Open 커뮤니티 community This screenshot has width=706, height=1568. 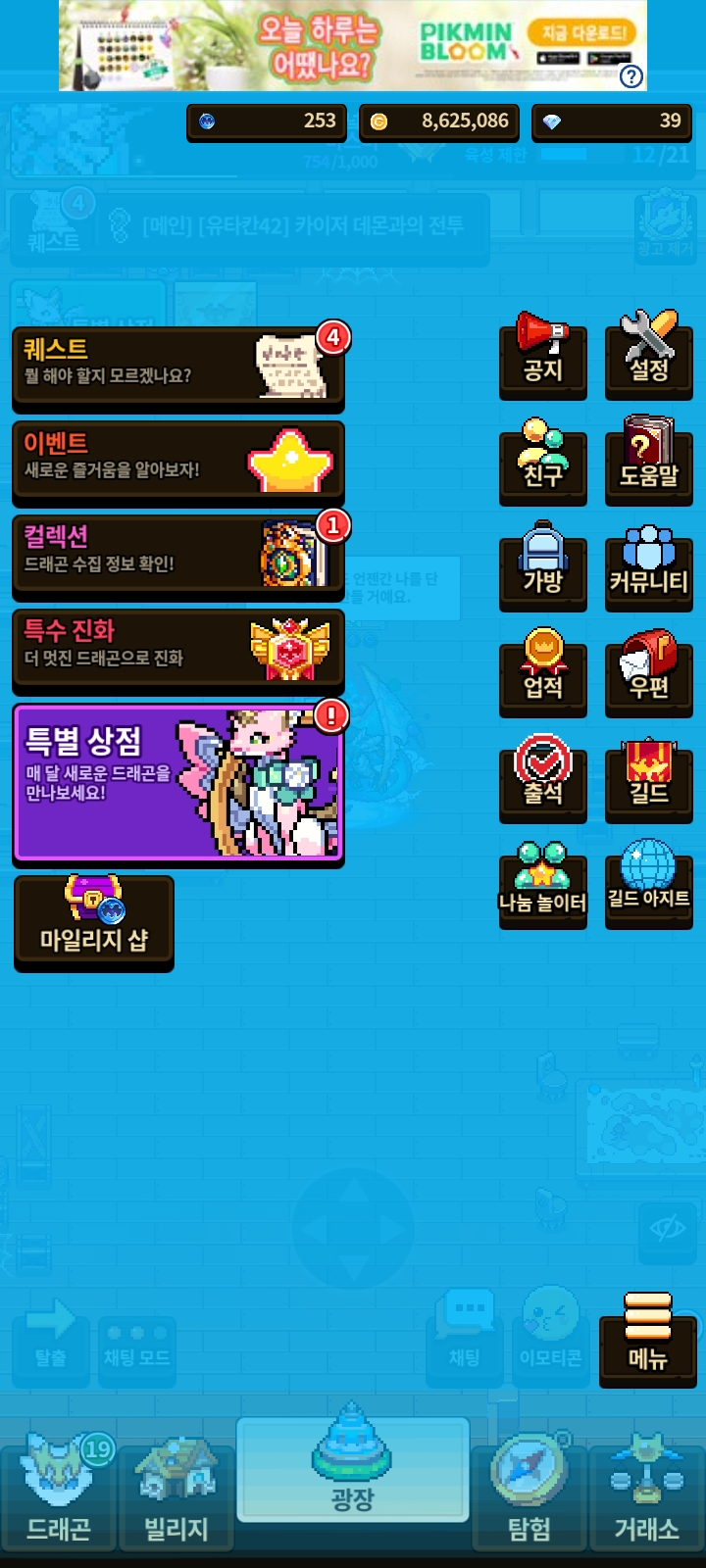coord(649,568)
